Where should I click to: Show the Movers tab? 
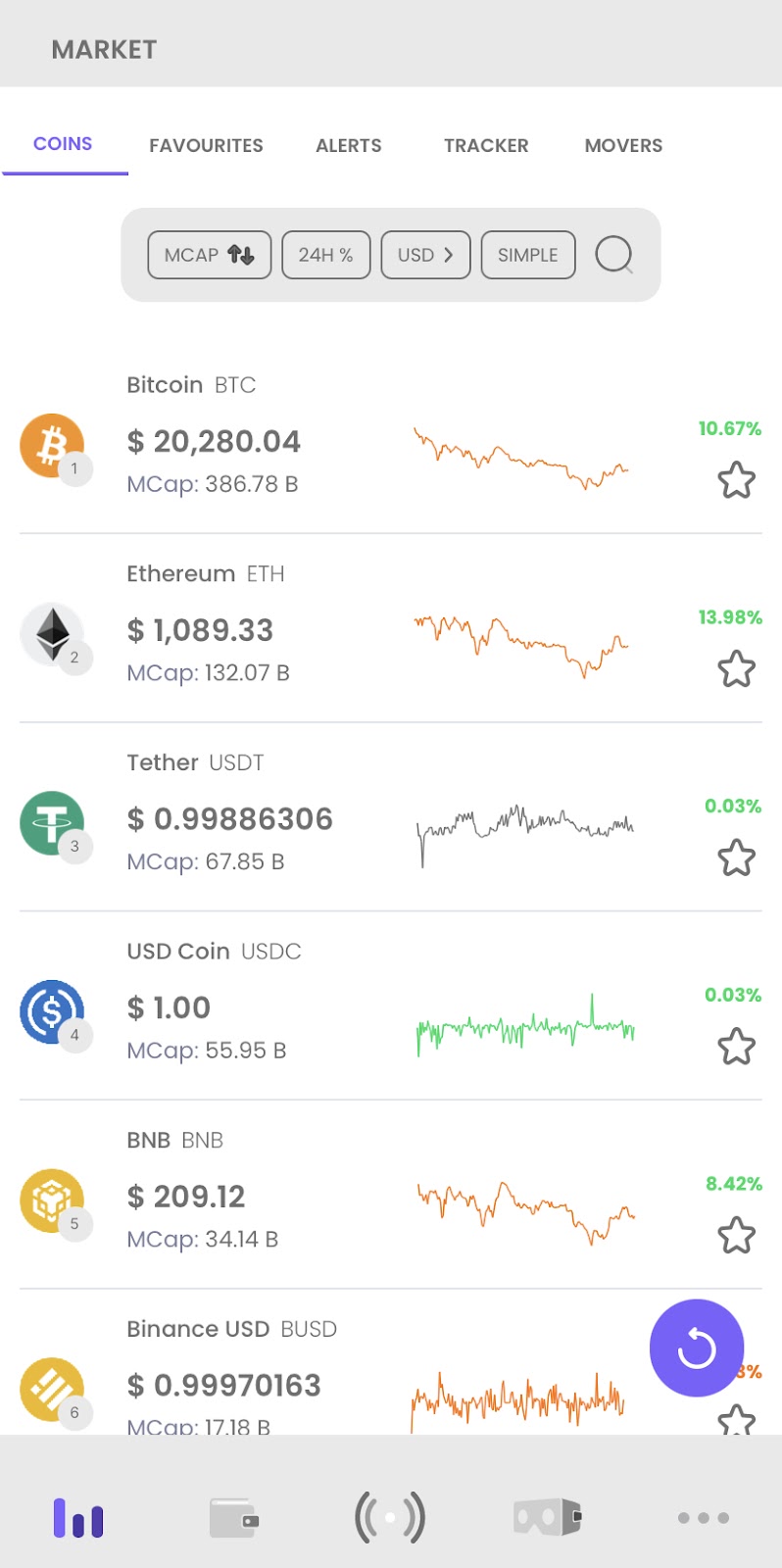pos(623,145)
